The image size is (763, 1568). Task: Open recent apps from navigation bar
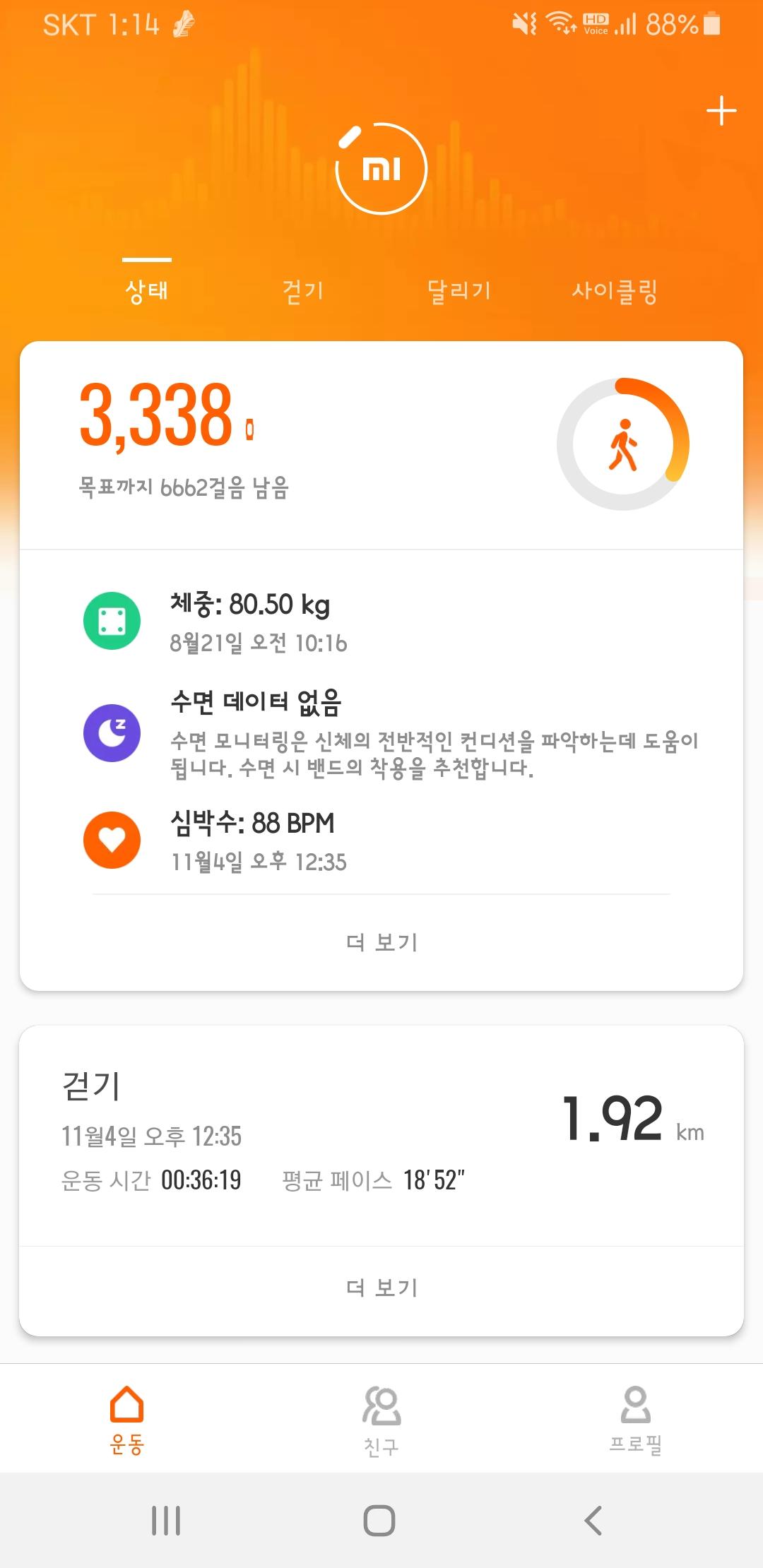point(166,1520)
